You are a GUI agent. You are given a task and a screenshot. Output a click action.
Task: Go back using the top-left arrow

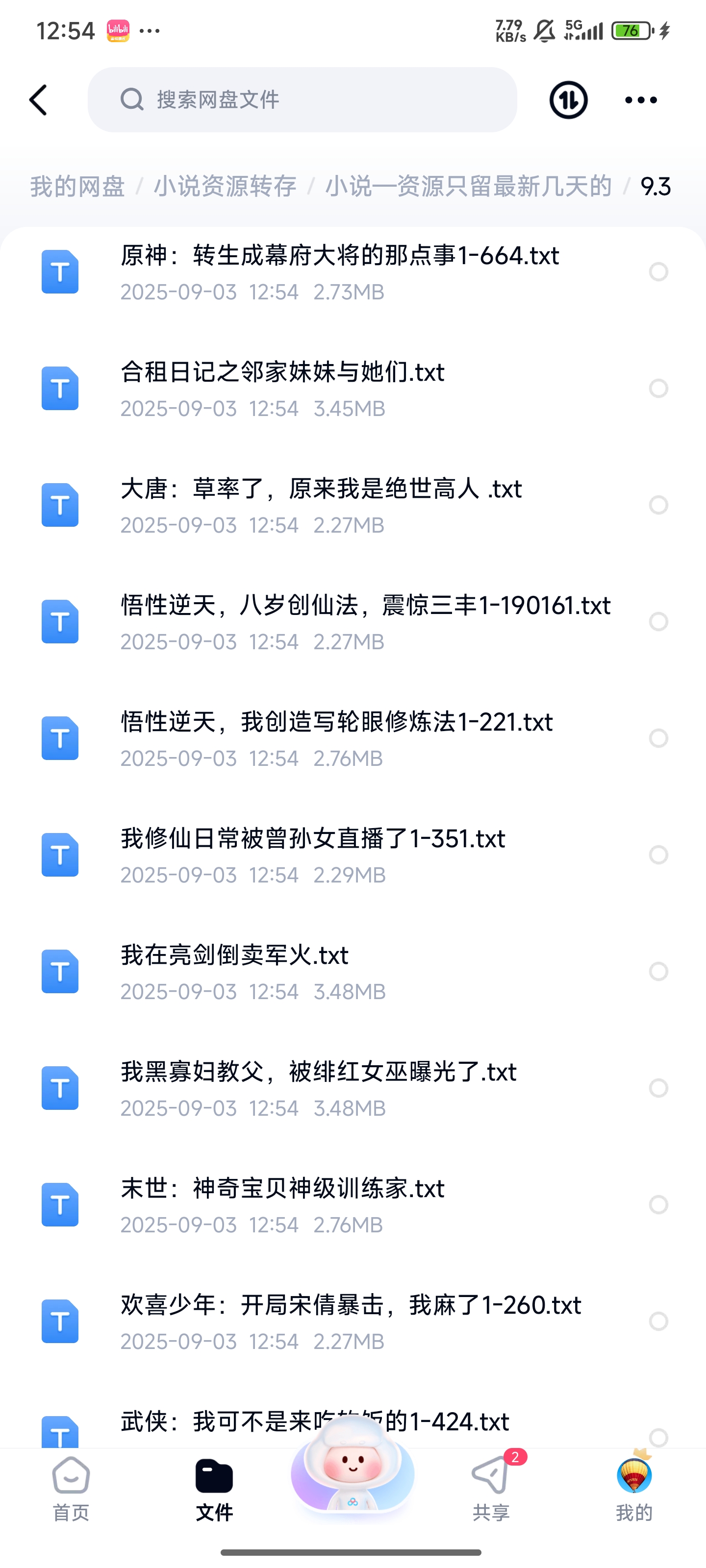tap(38, 100)
